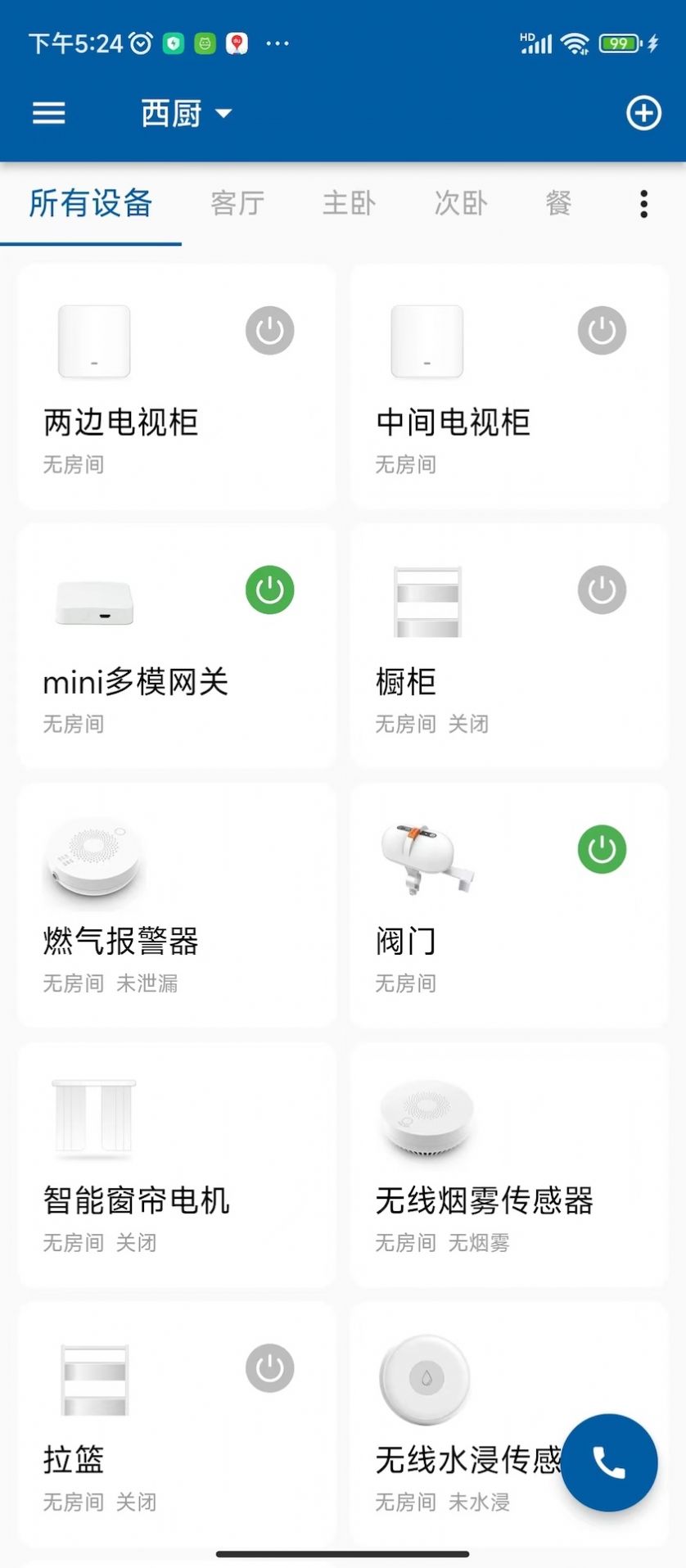Toggle power for 拉篮
Viewport: 686px width, 1568px height.
pyautogui.click(x=270, y=1368)
